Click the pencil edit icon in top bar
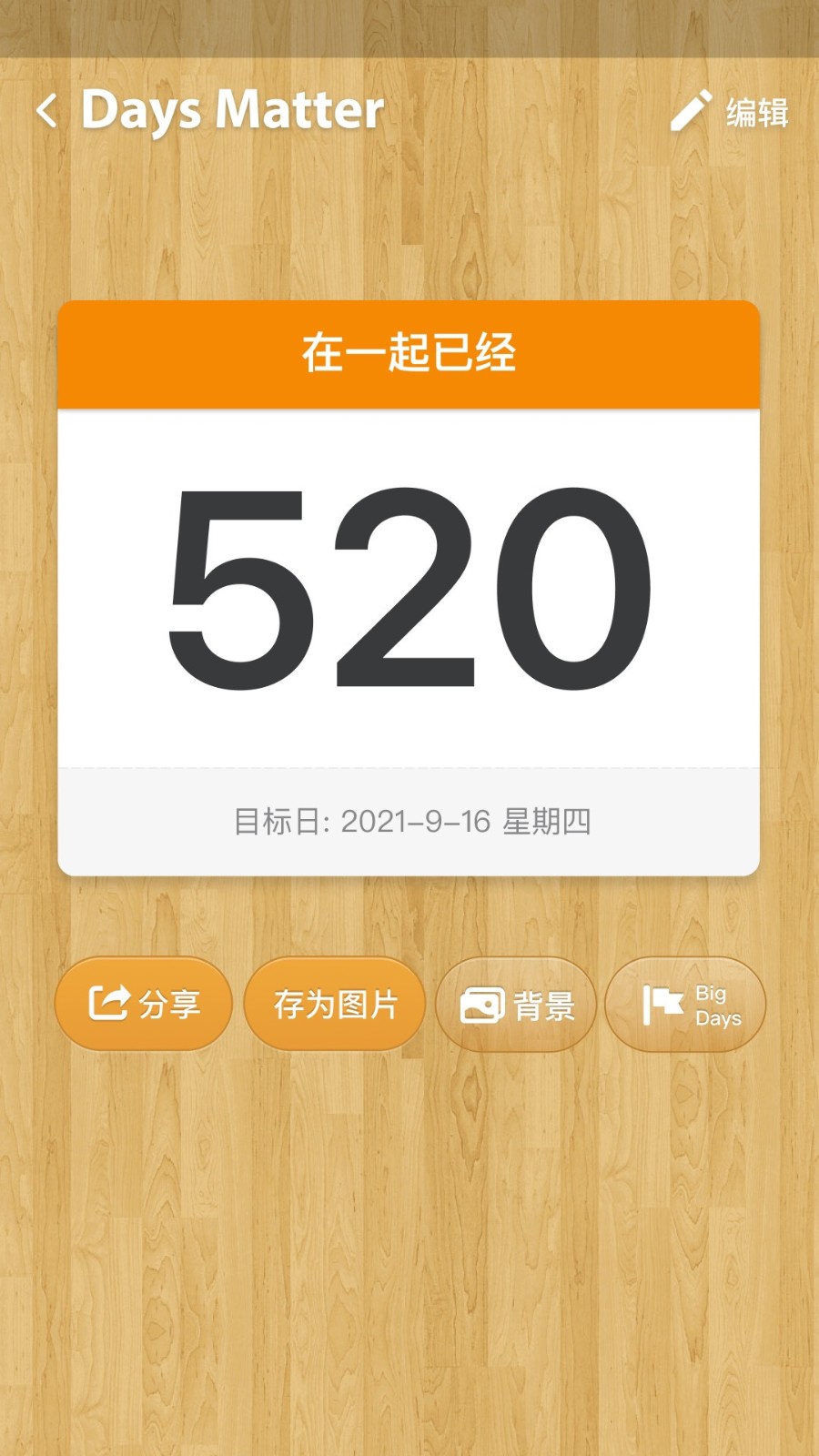819x1456 pixels. [689, 111]
